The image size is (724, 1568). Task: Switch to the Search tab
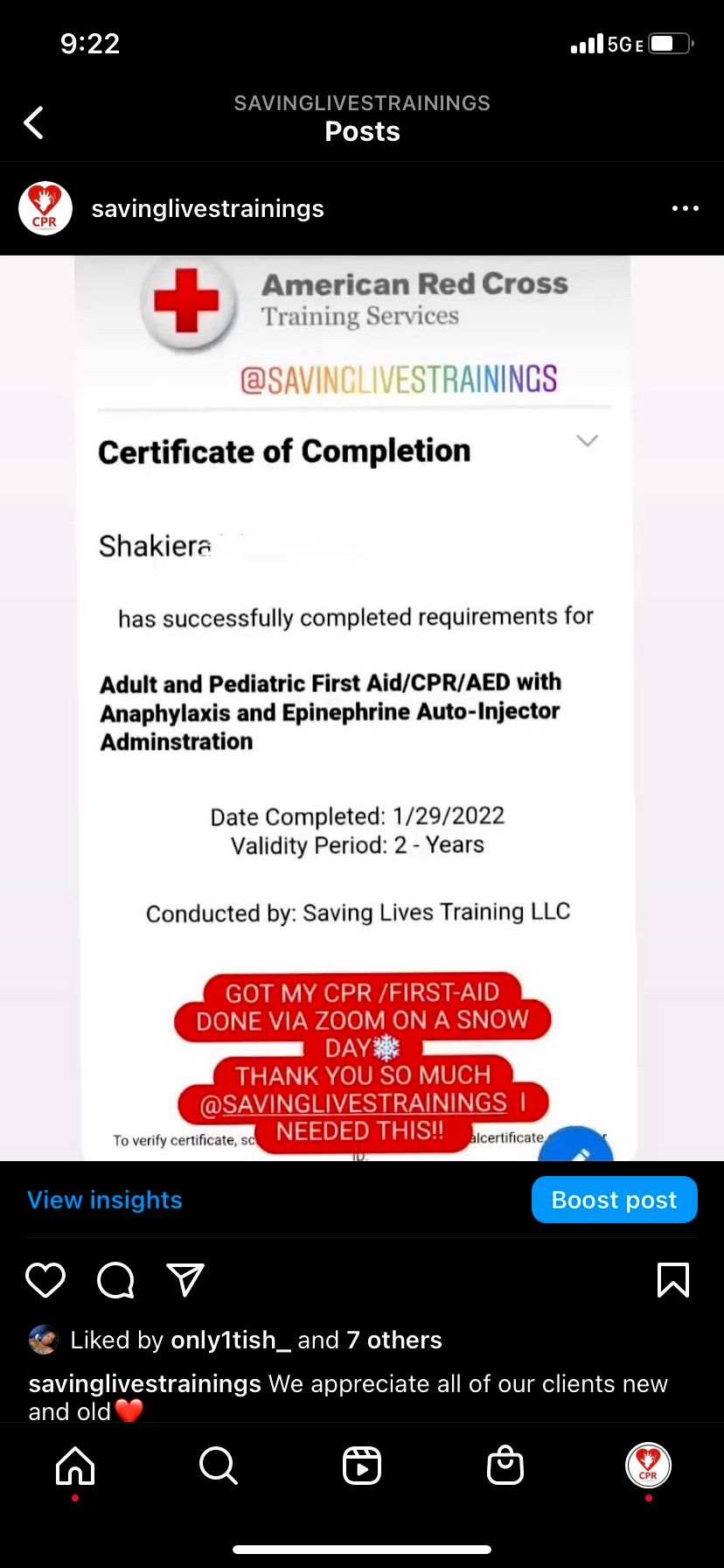tap(218, 1466)
